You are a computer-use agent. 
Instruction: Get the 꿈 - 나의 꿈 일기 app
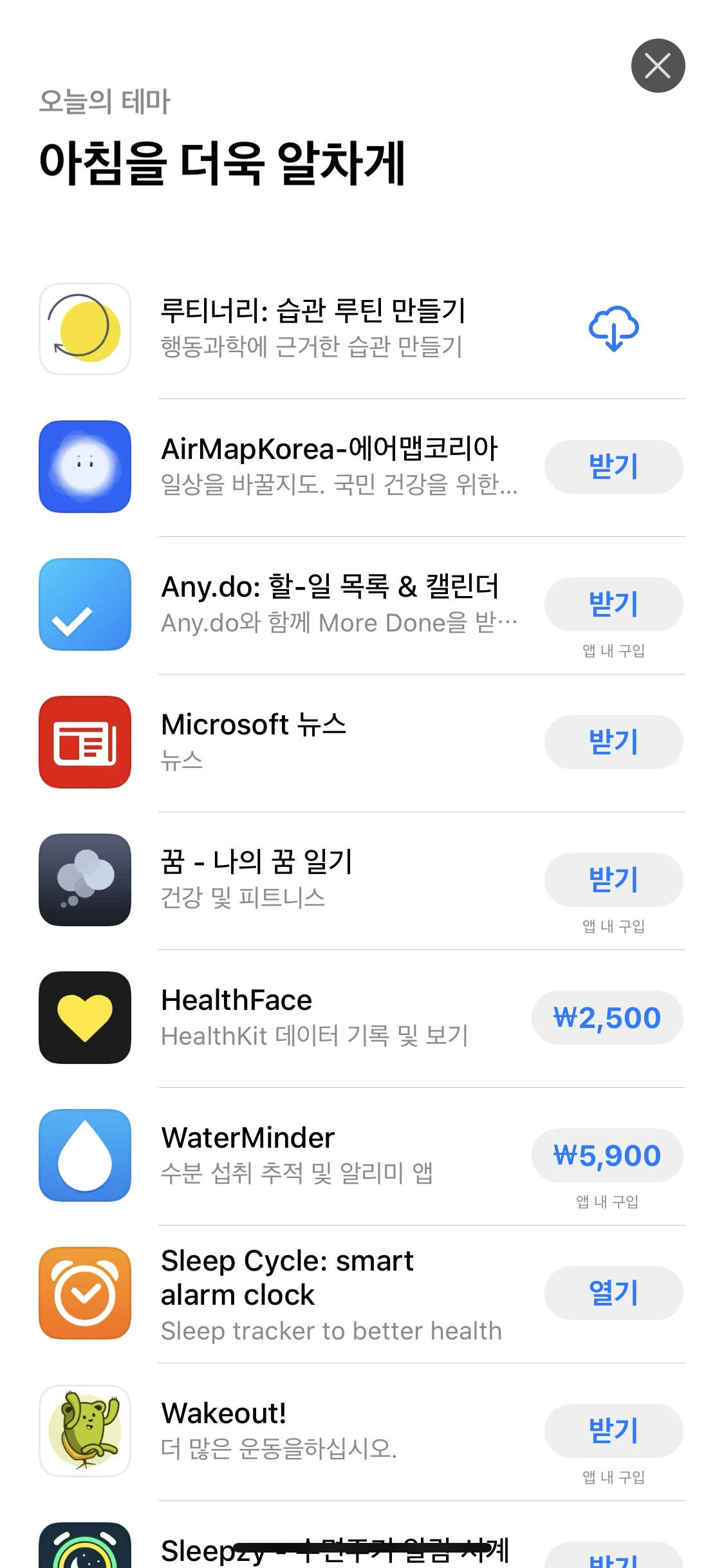click(x=613, y=880)
